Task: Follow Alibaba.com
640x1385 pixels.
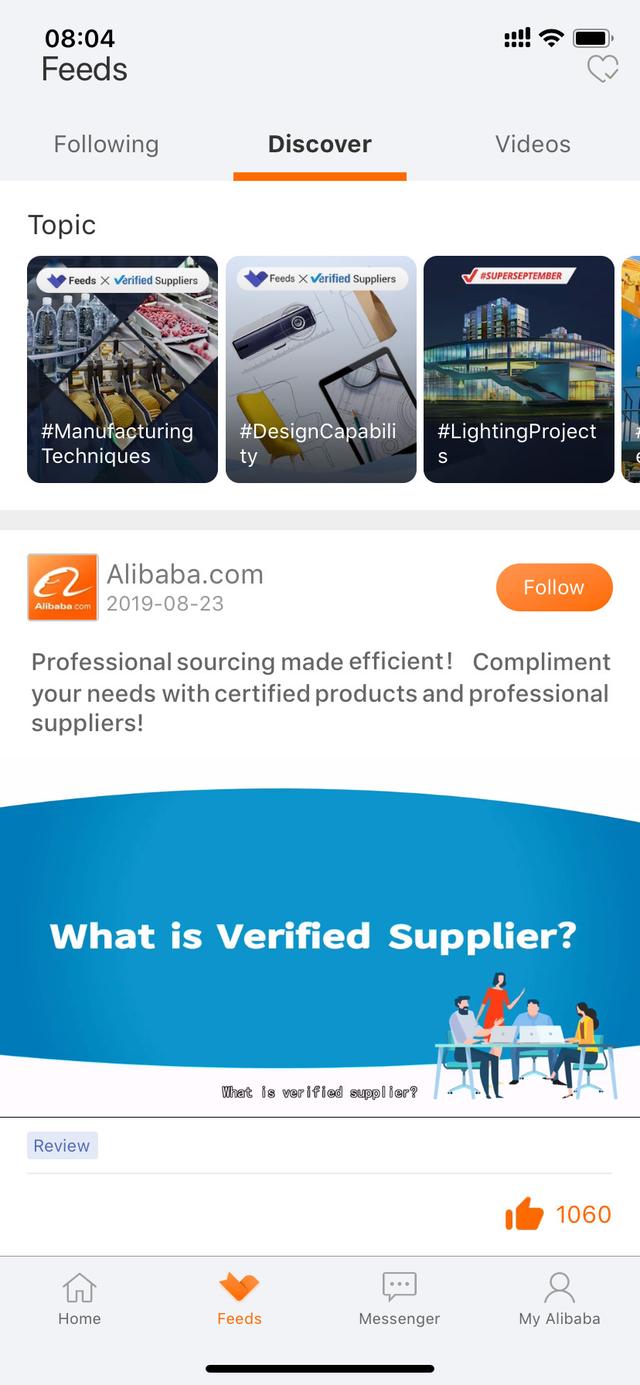Action: [554, 587]
